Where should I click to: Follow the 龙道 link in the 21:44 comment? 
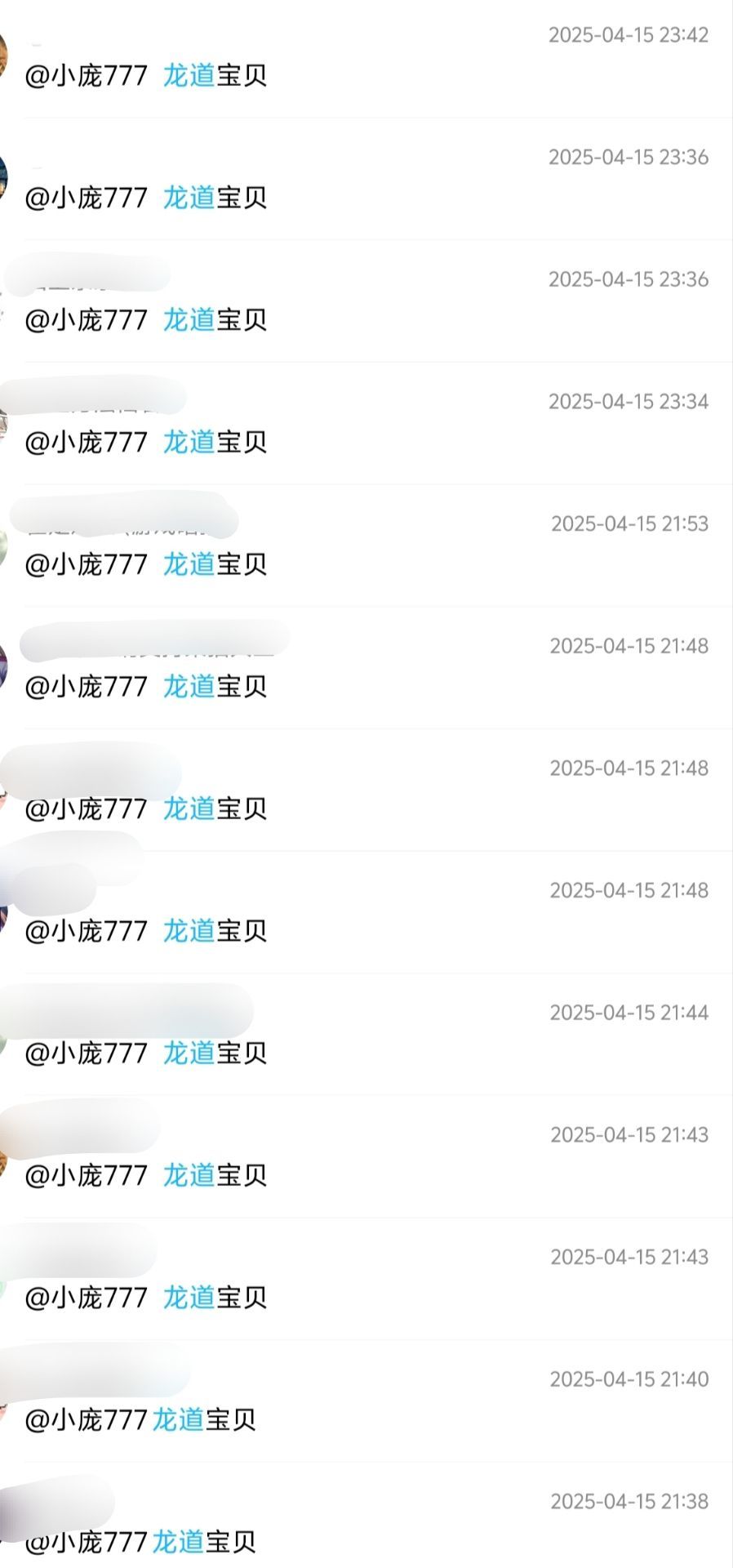189,1053
